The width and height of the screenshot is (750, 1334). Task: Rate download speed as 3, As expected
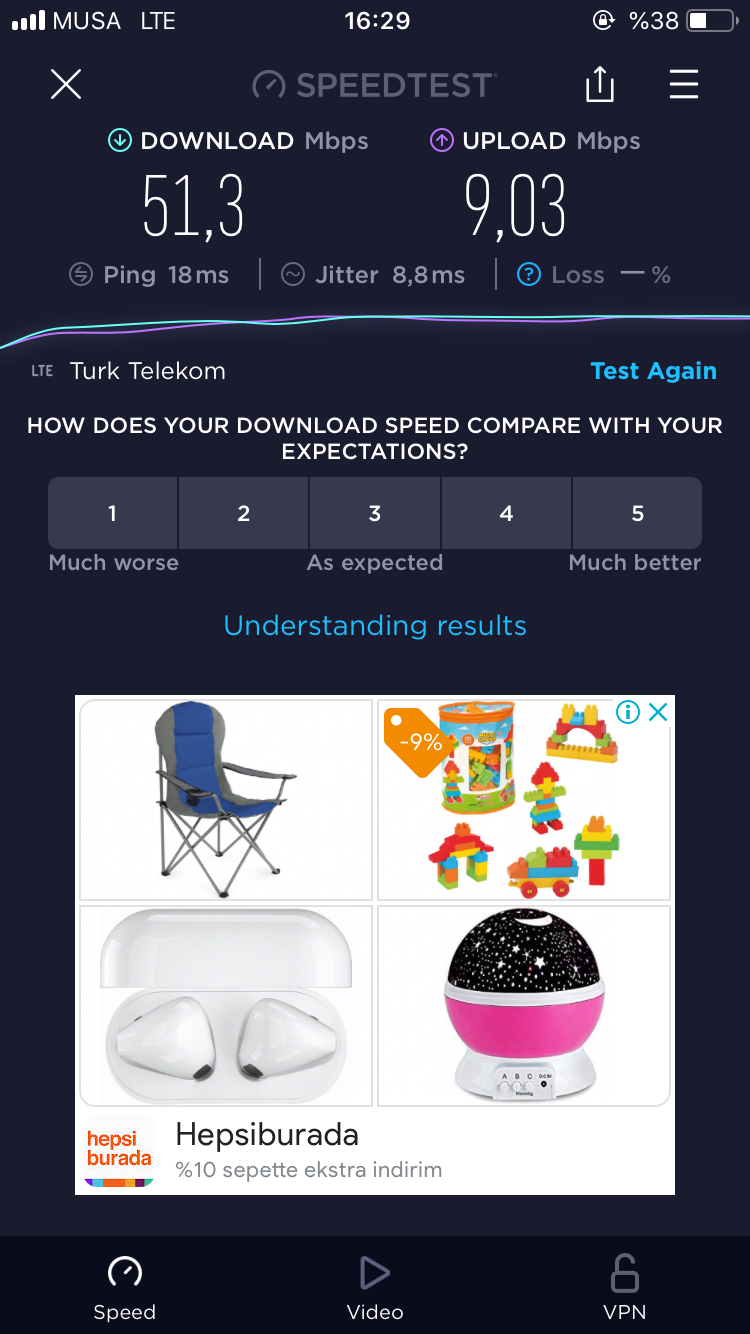[x=375, y=513]
